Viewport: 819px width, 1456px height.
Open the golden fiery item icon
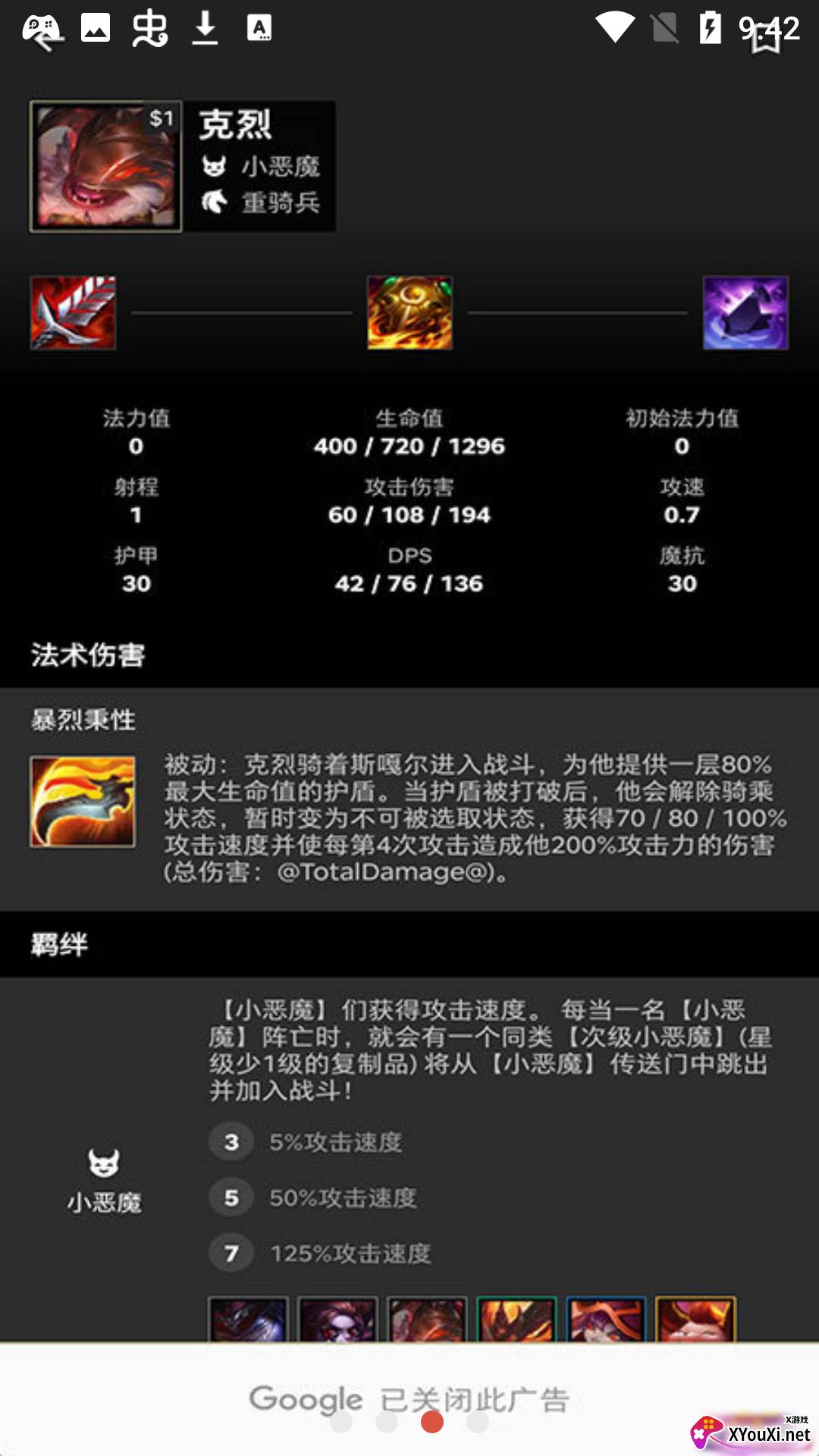[x=409, y=312]
